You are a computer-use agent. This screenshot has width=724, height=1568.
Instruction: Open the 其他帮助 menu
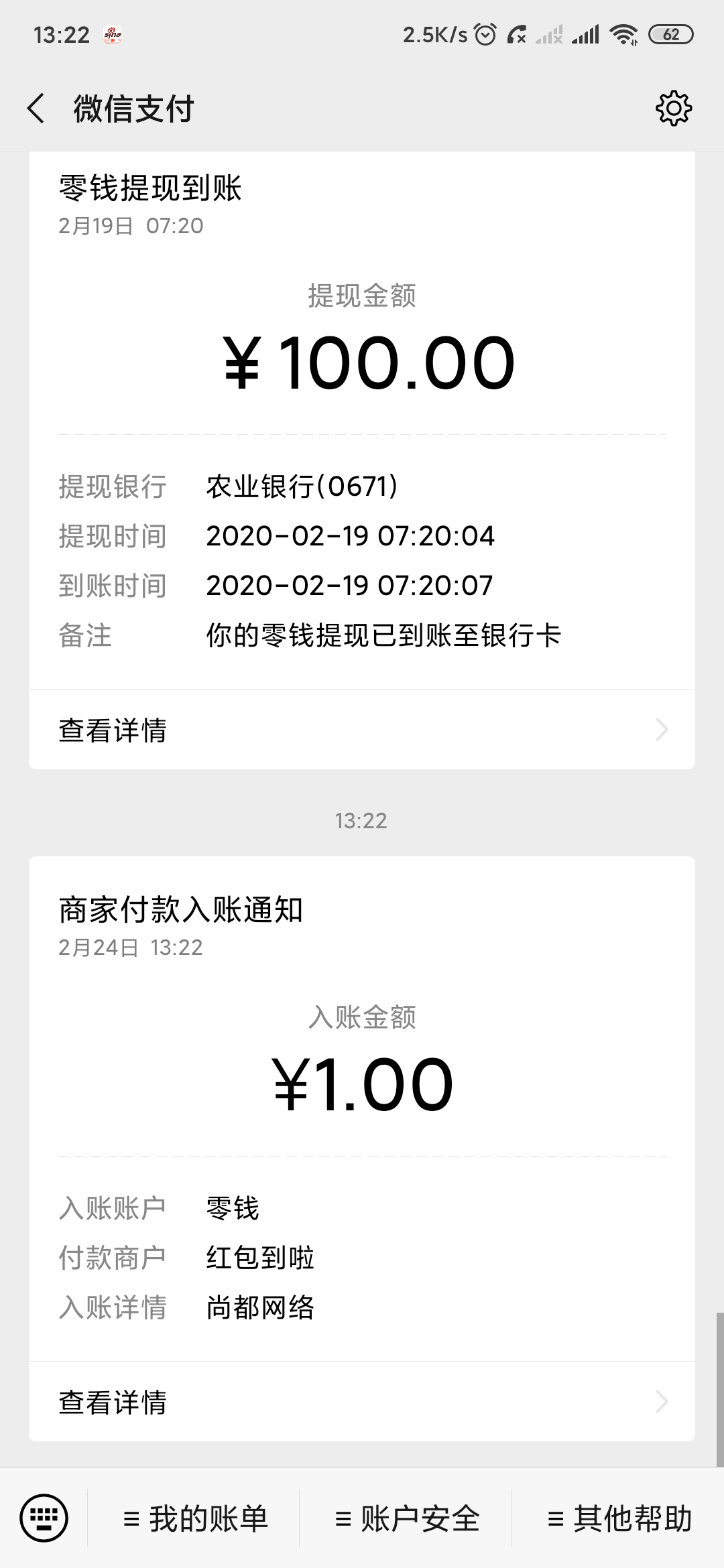[x=619, y=1518]
